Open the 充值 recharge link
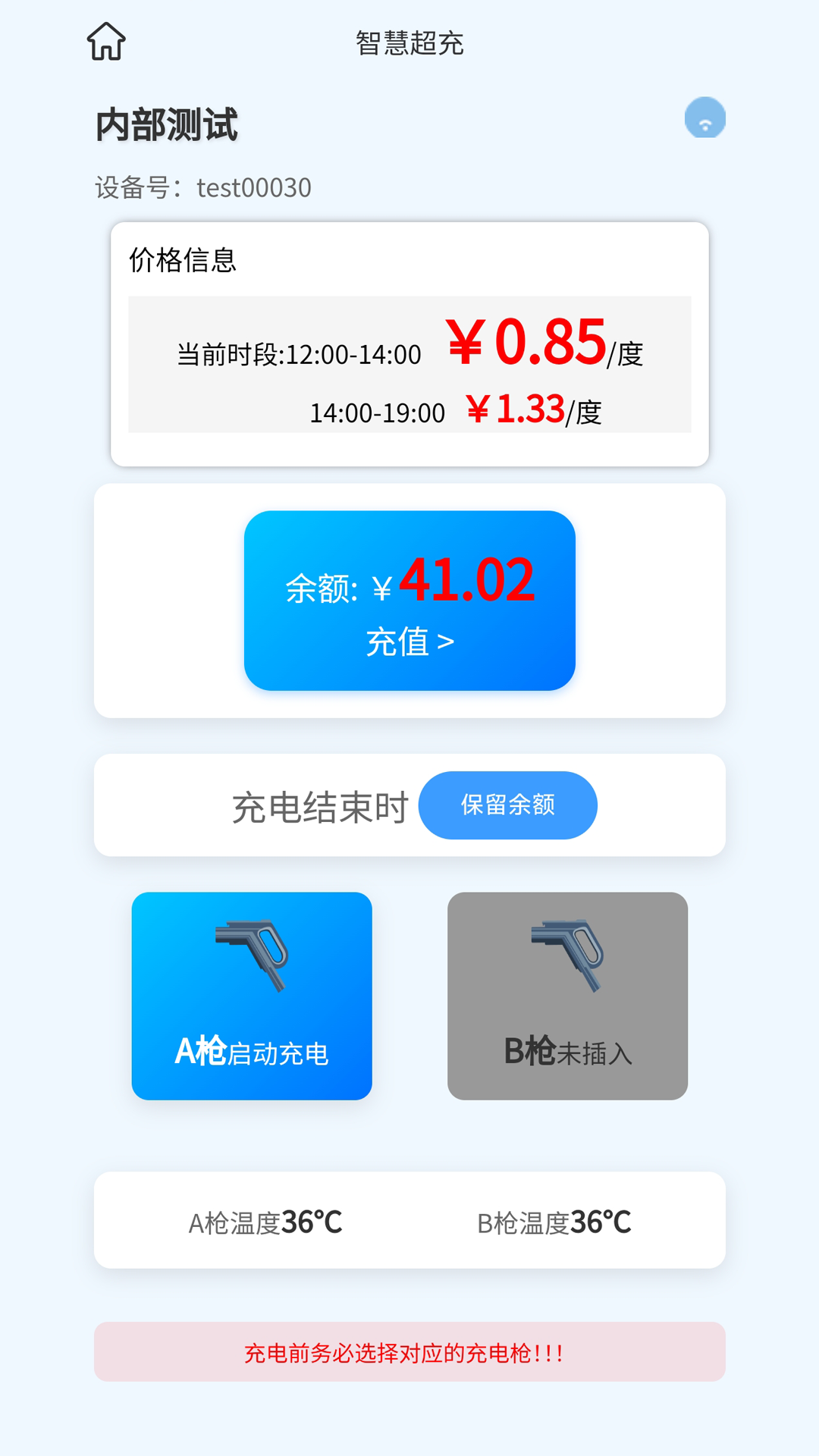819x1456 pixels. tap(409, 642)
